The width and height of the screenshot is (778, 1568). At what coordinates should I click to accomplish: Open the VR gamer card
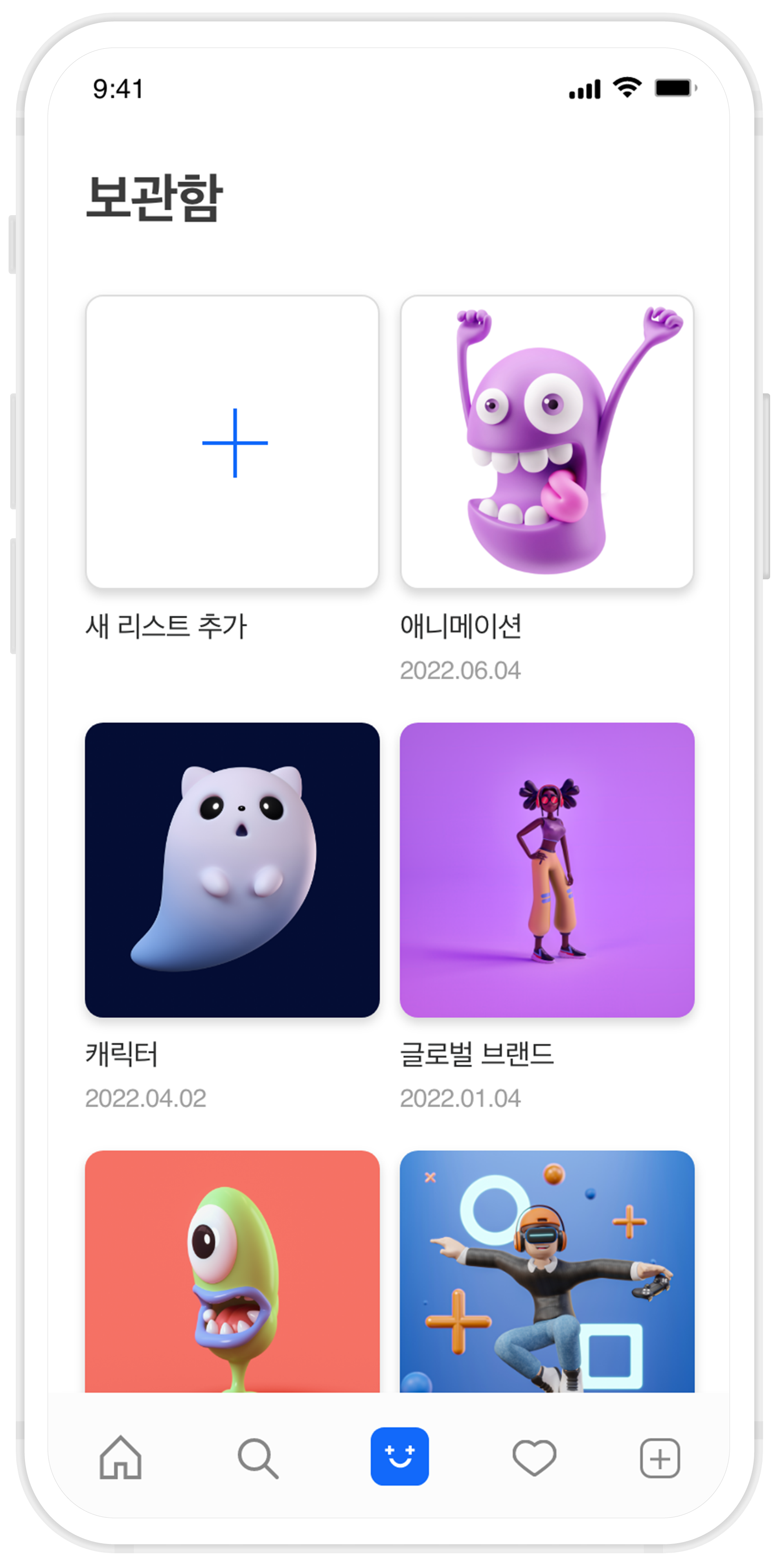point(547,1271)
